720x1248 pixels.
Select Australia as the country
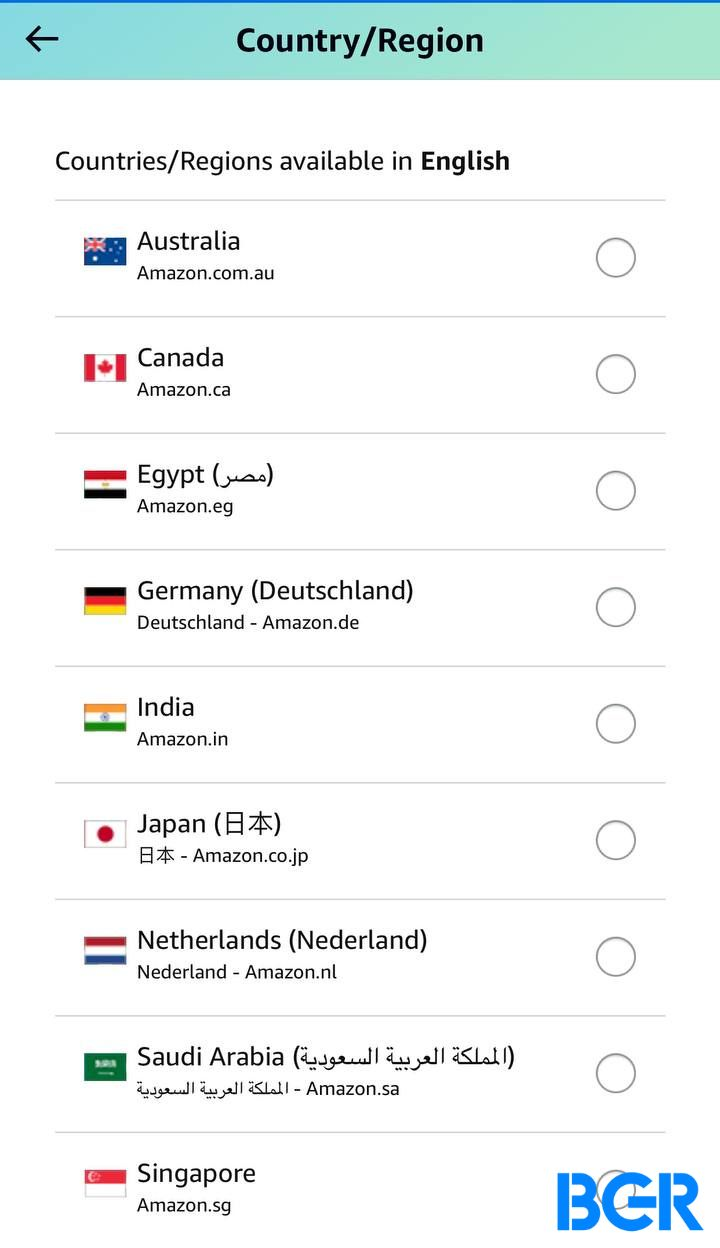(x=360, y=258)
